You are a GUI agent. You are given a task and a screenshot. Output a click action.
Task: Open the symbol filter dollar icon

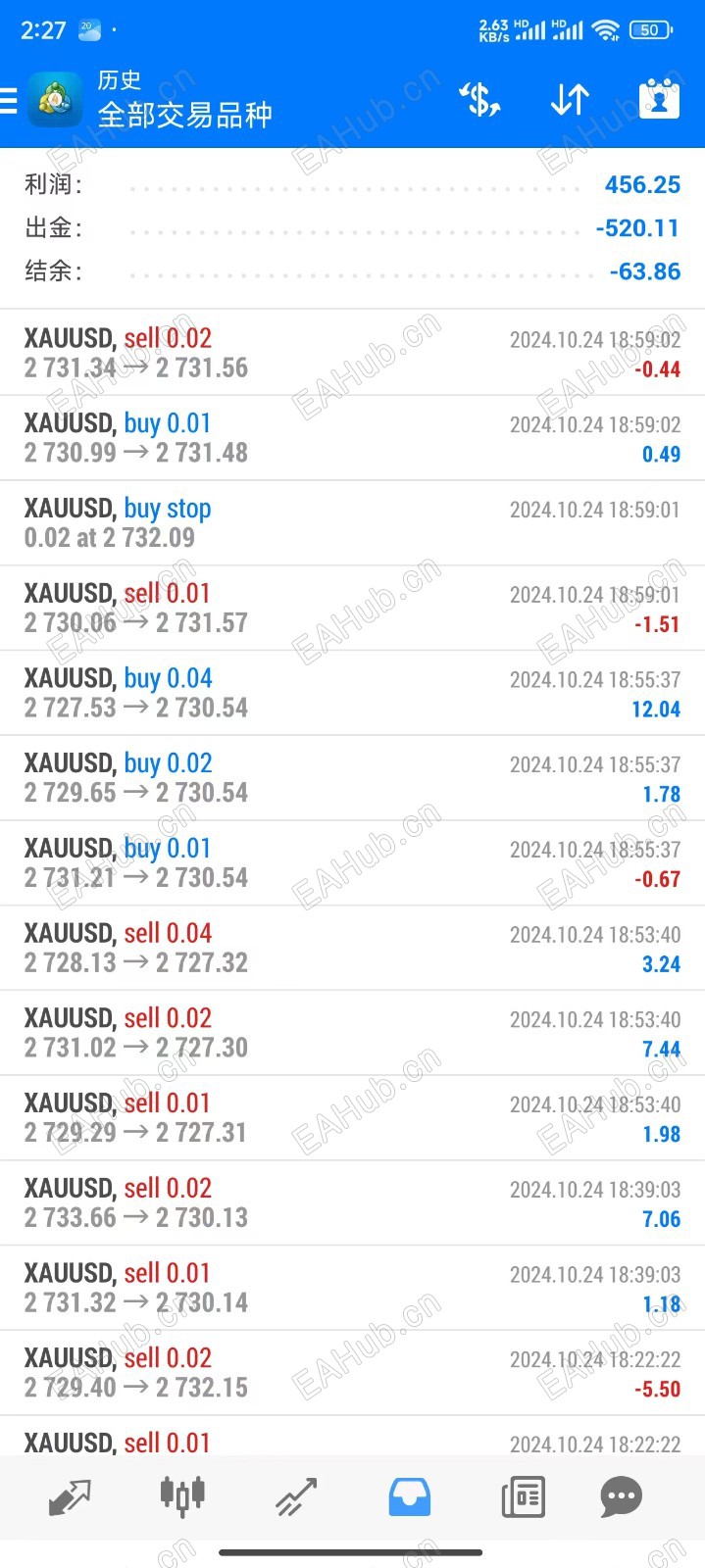pos(479,99)
